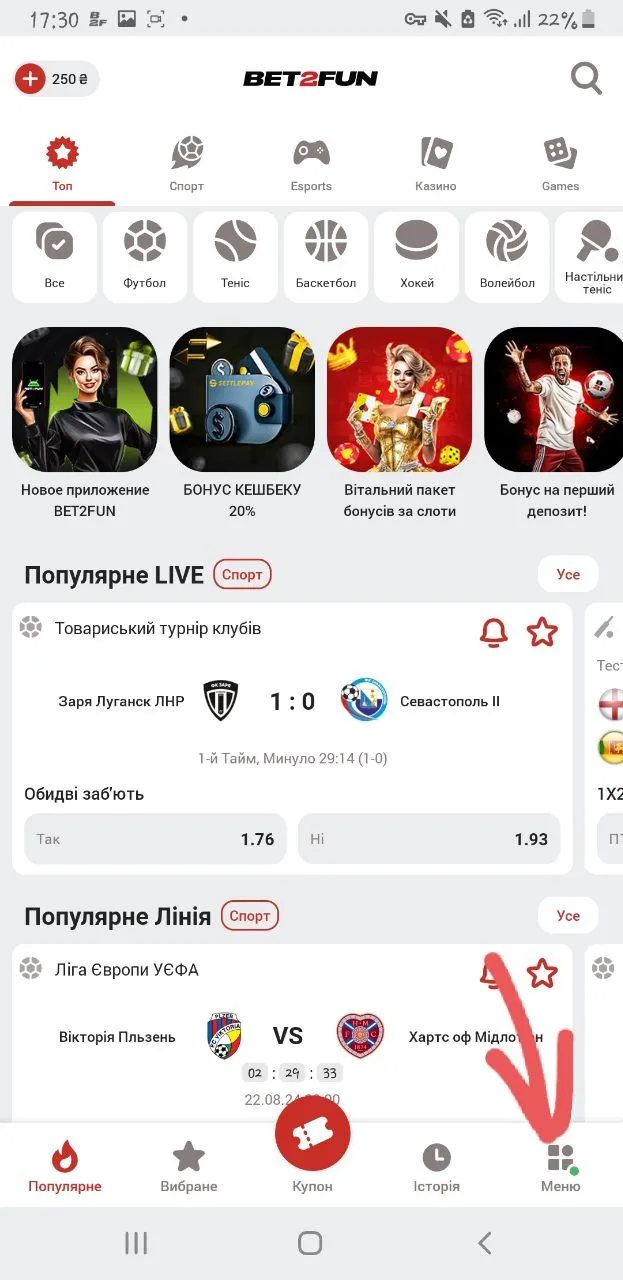Open the Games tab

(x=560, y=165)
